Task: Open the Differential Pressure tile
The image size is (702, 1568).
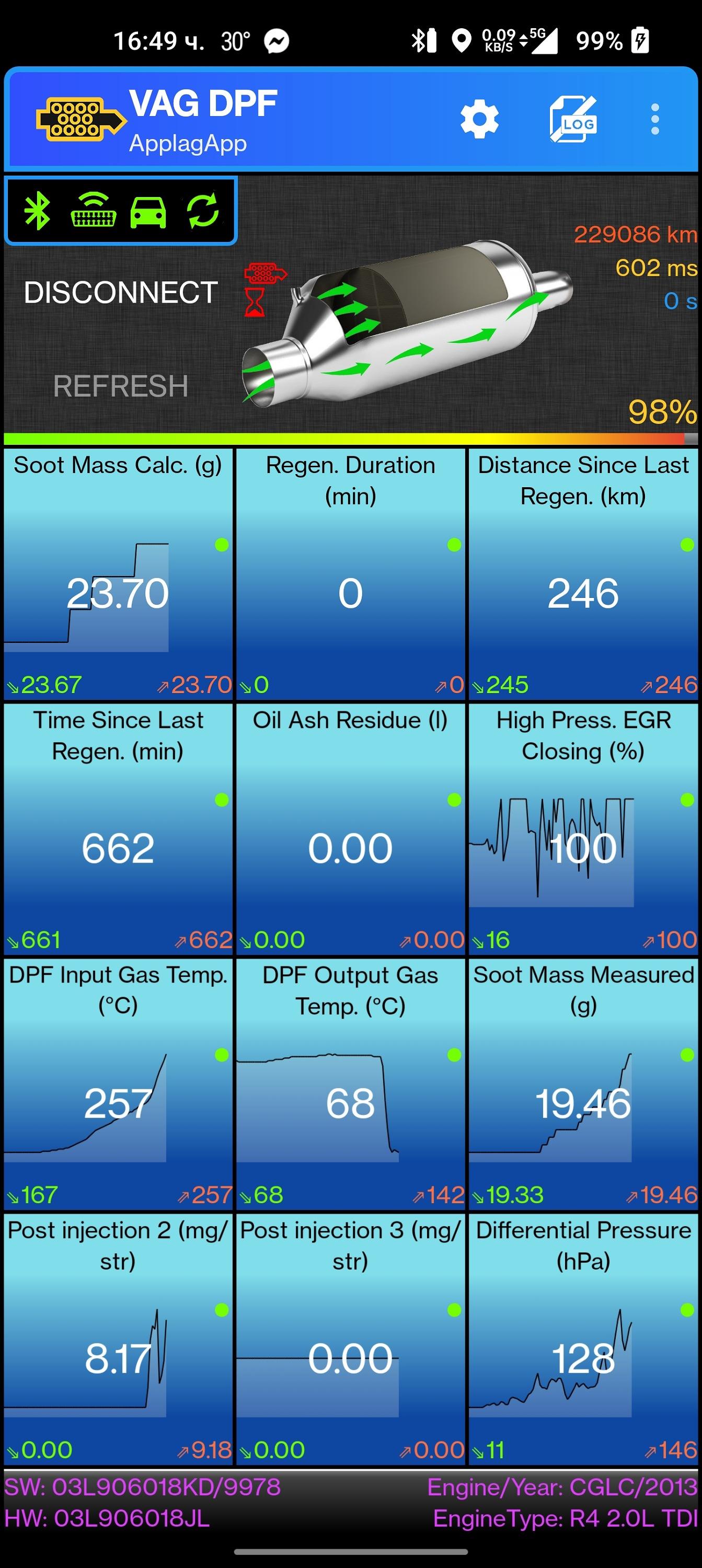Action: (x=583, y=1339)
